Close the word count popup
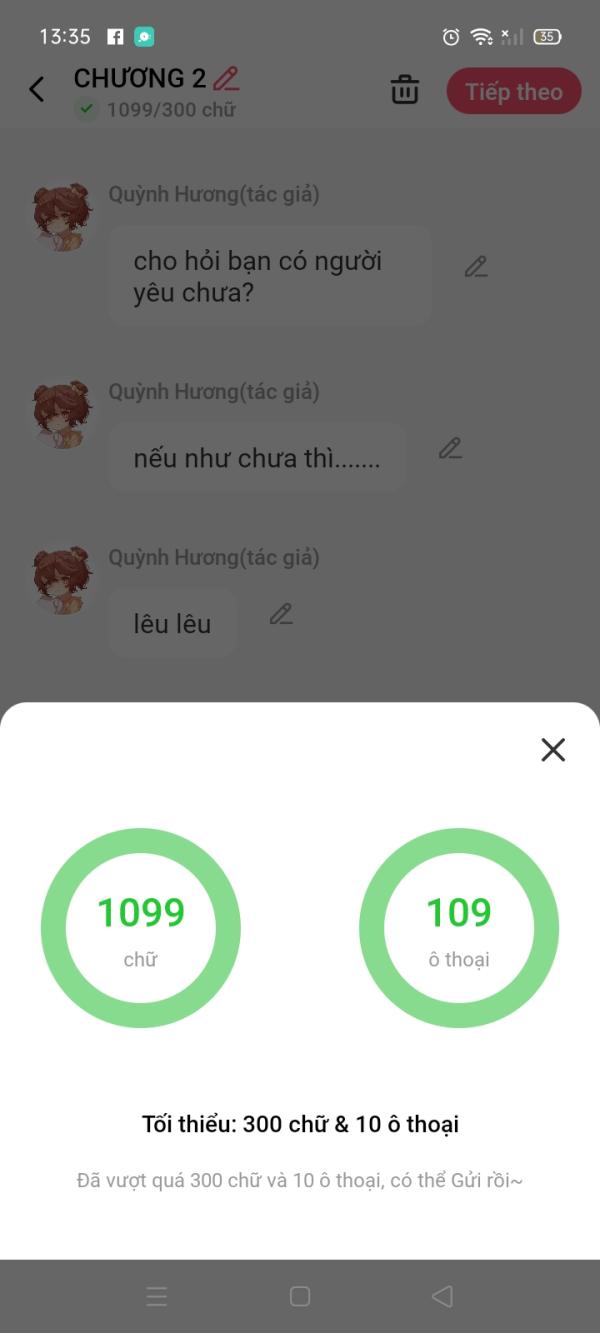Image resolution: width=600 pixels, height=1333 pixels. coord(553,750)
